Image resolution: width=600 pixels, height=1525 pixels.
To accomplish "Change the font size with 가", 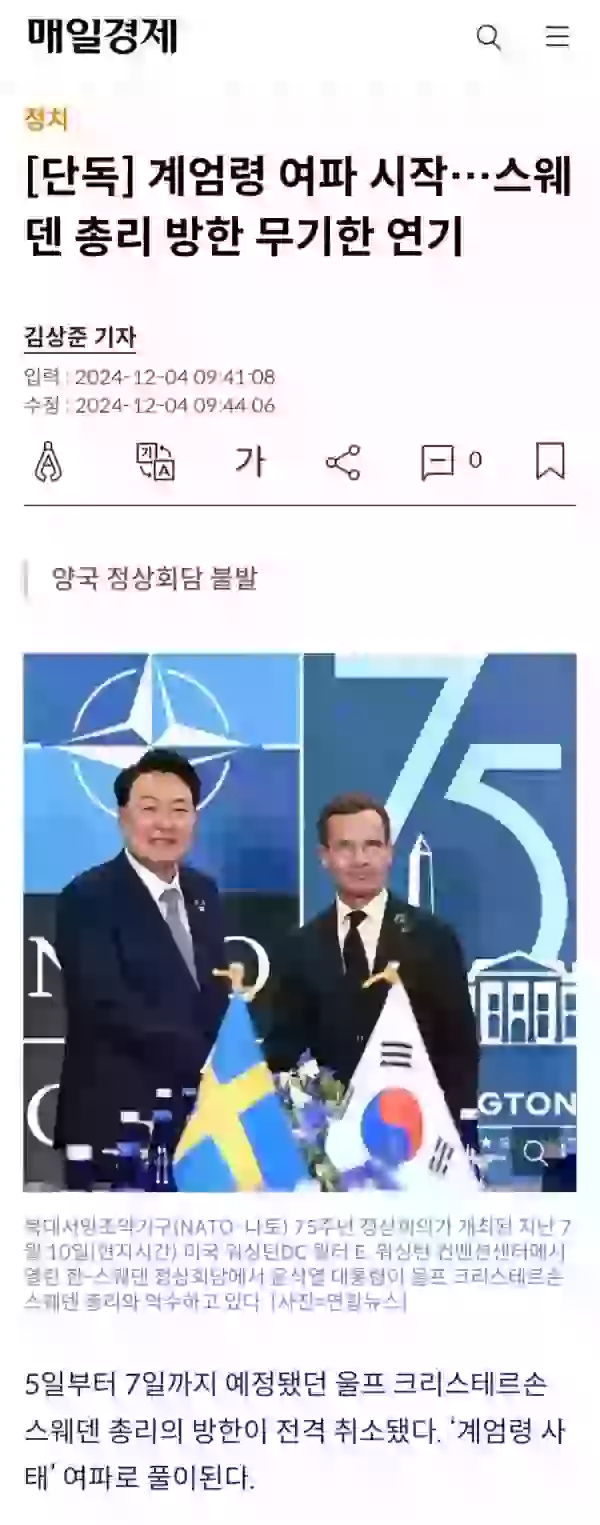I will 250,462.
